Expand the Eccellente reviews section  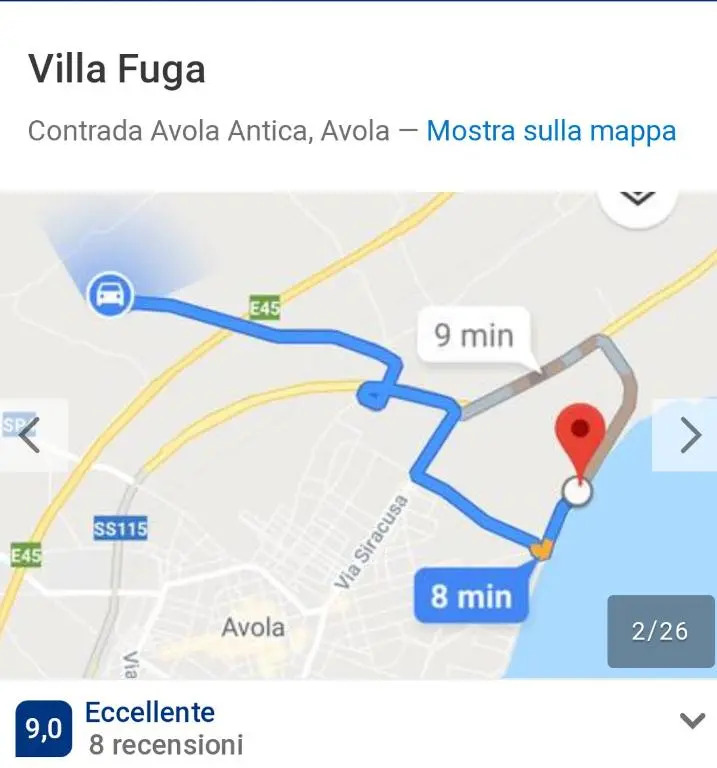[x=691, y=721]
